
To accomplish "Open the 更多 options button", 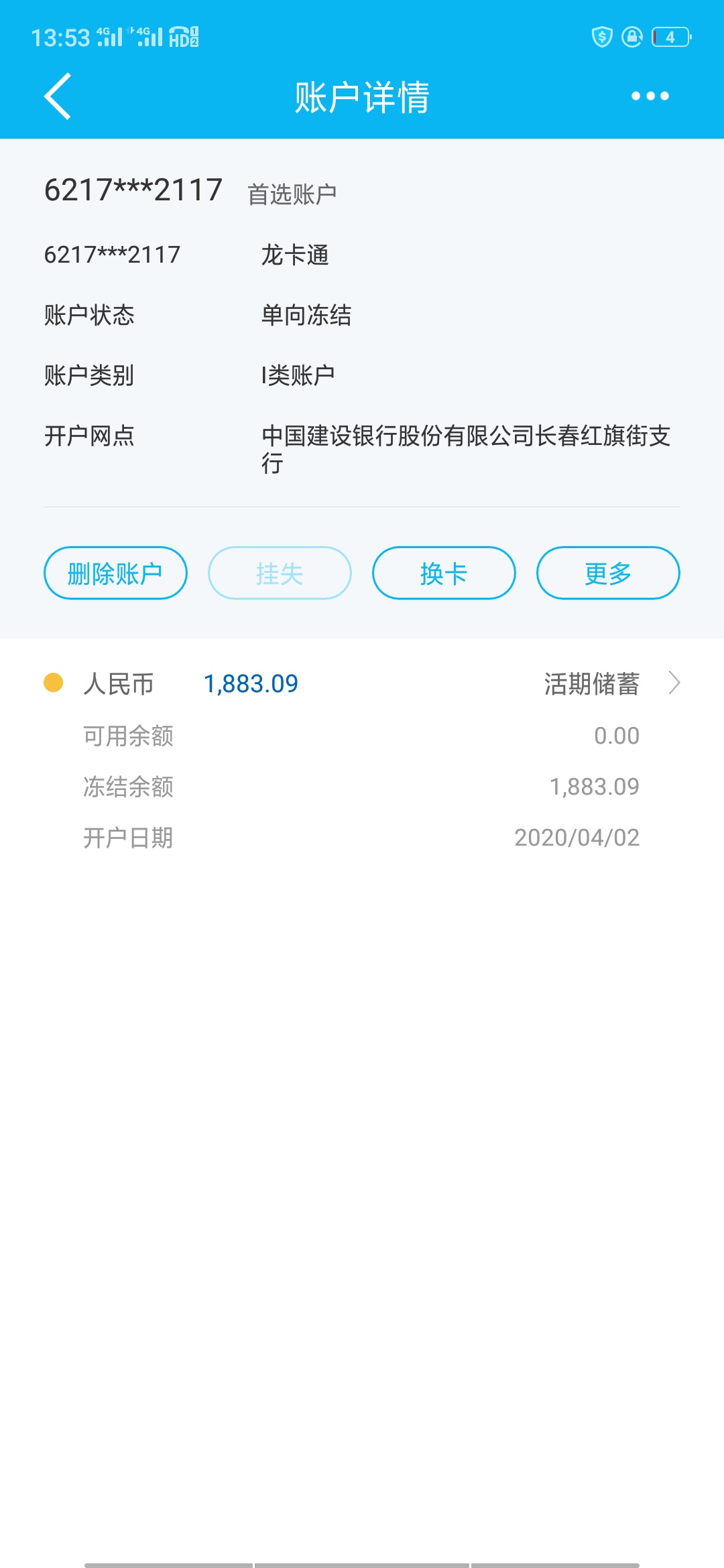I will click(608, 573).
